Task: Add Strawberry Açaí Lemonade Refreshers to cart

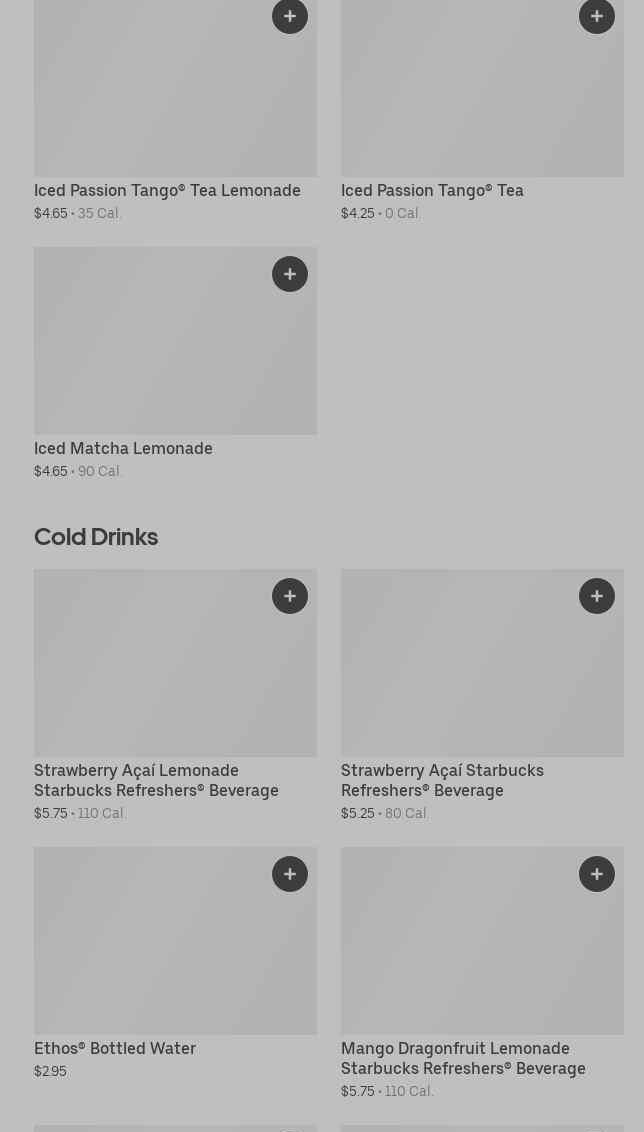Action: click(289, 596)
